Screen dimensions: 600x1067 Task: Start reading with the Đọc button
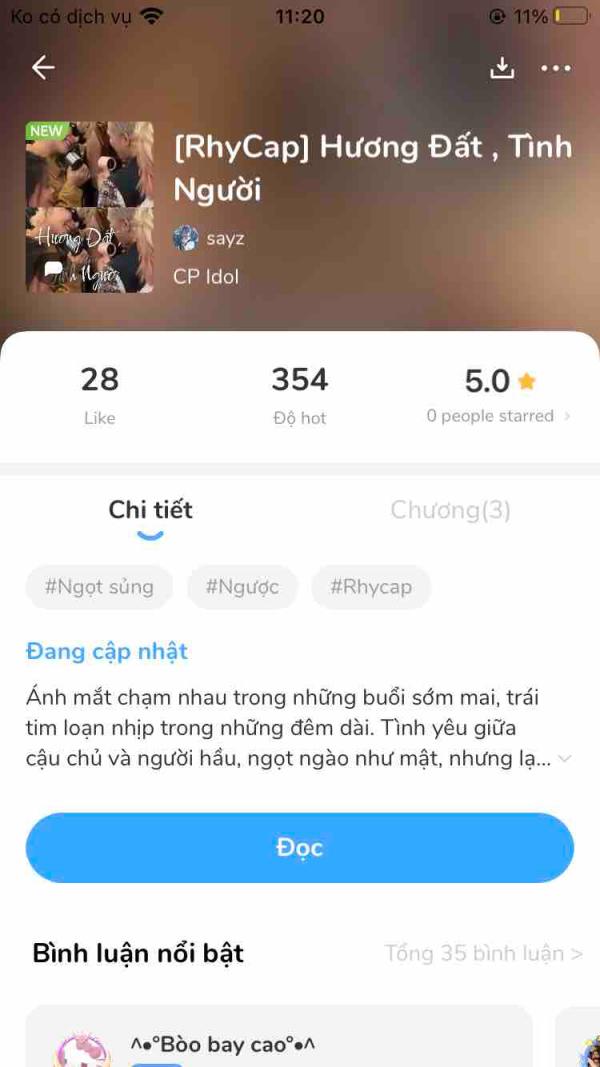pyautogui.click(x=300, y=848)
